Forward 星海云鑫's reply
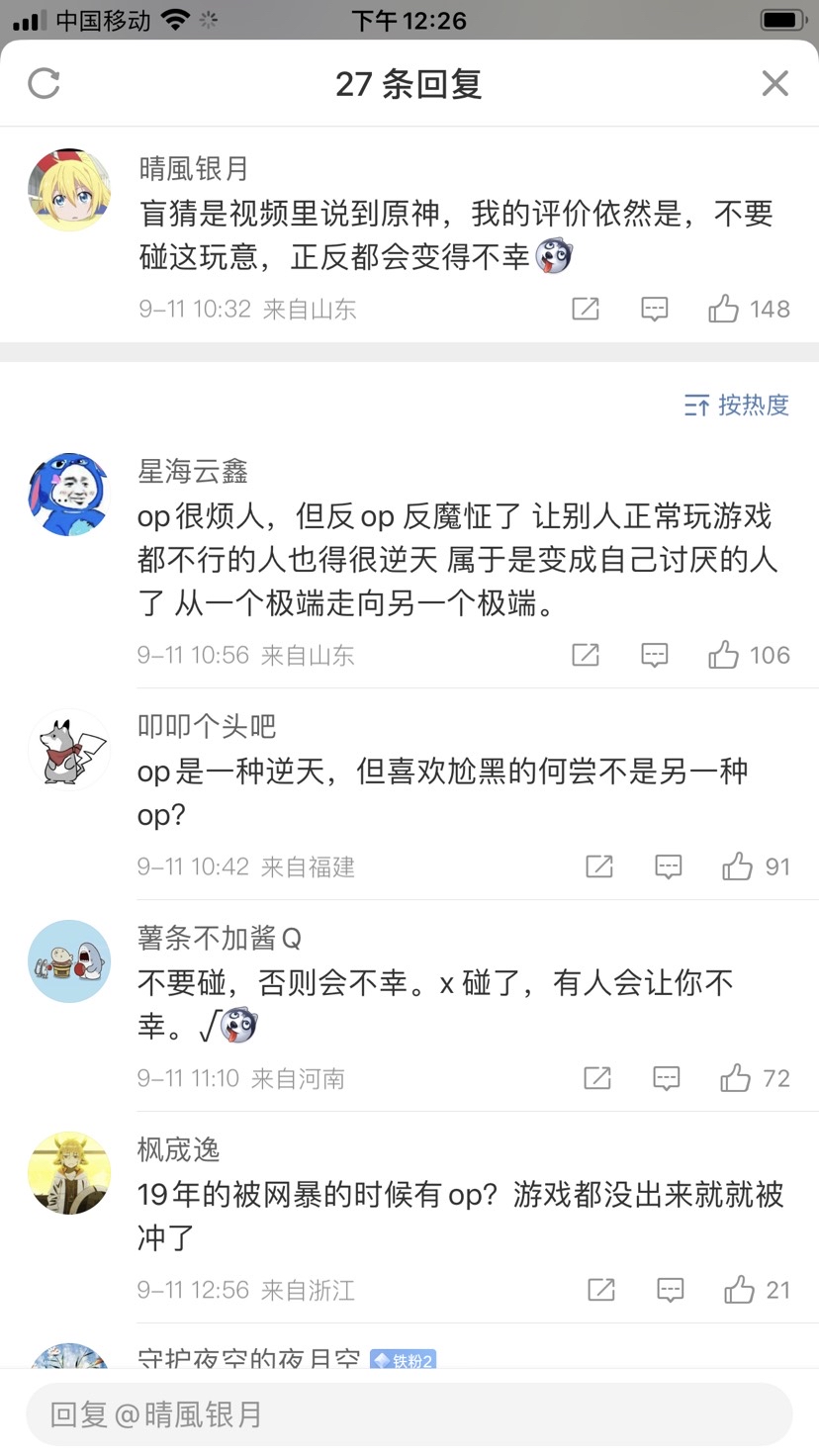The height and width of the screenshot is (1456, 819). (x=586, y=655)
